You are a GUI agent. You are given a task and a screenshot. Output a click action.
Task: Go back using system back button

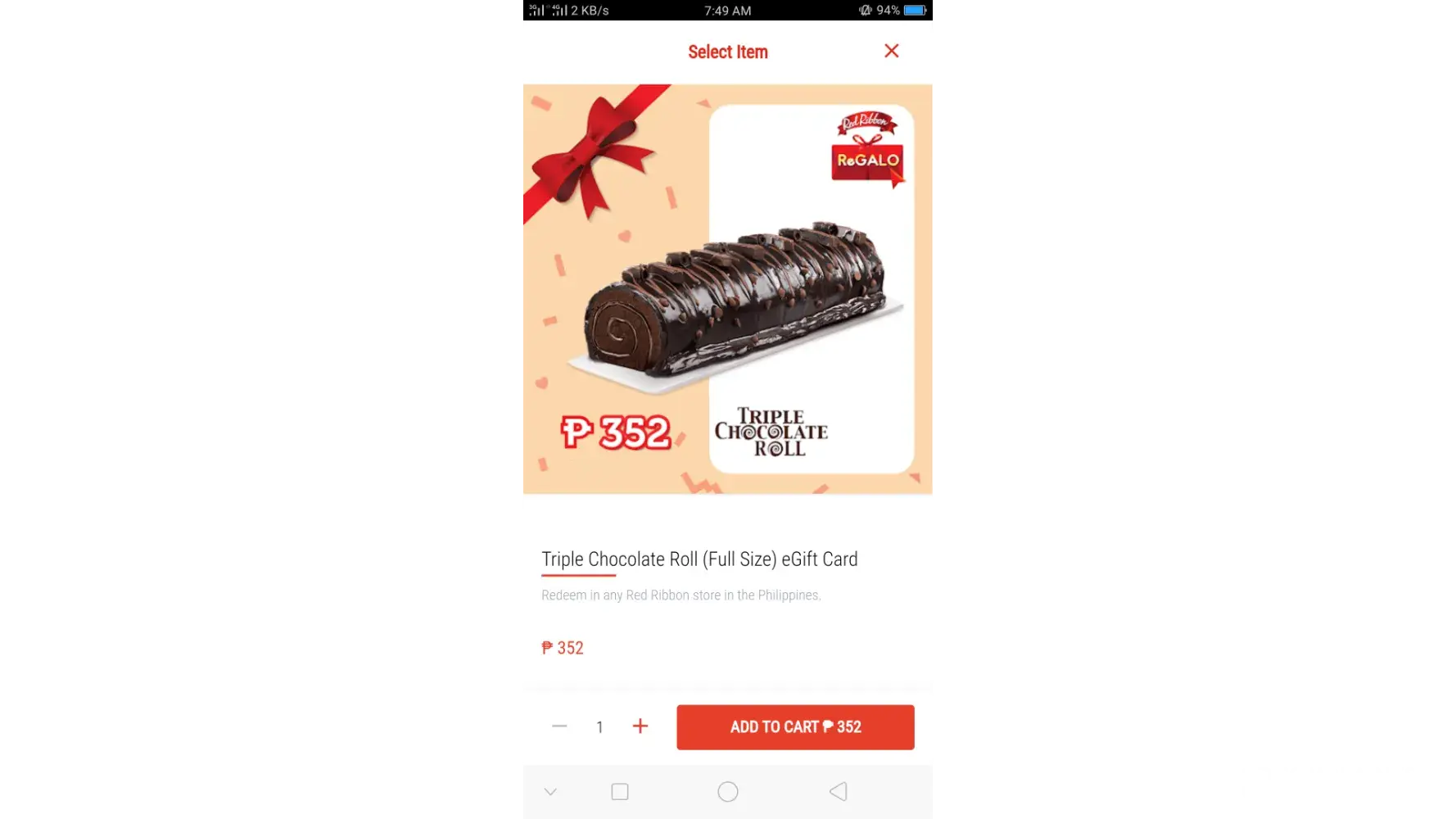tap(838, 791)
